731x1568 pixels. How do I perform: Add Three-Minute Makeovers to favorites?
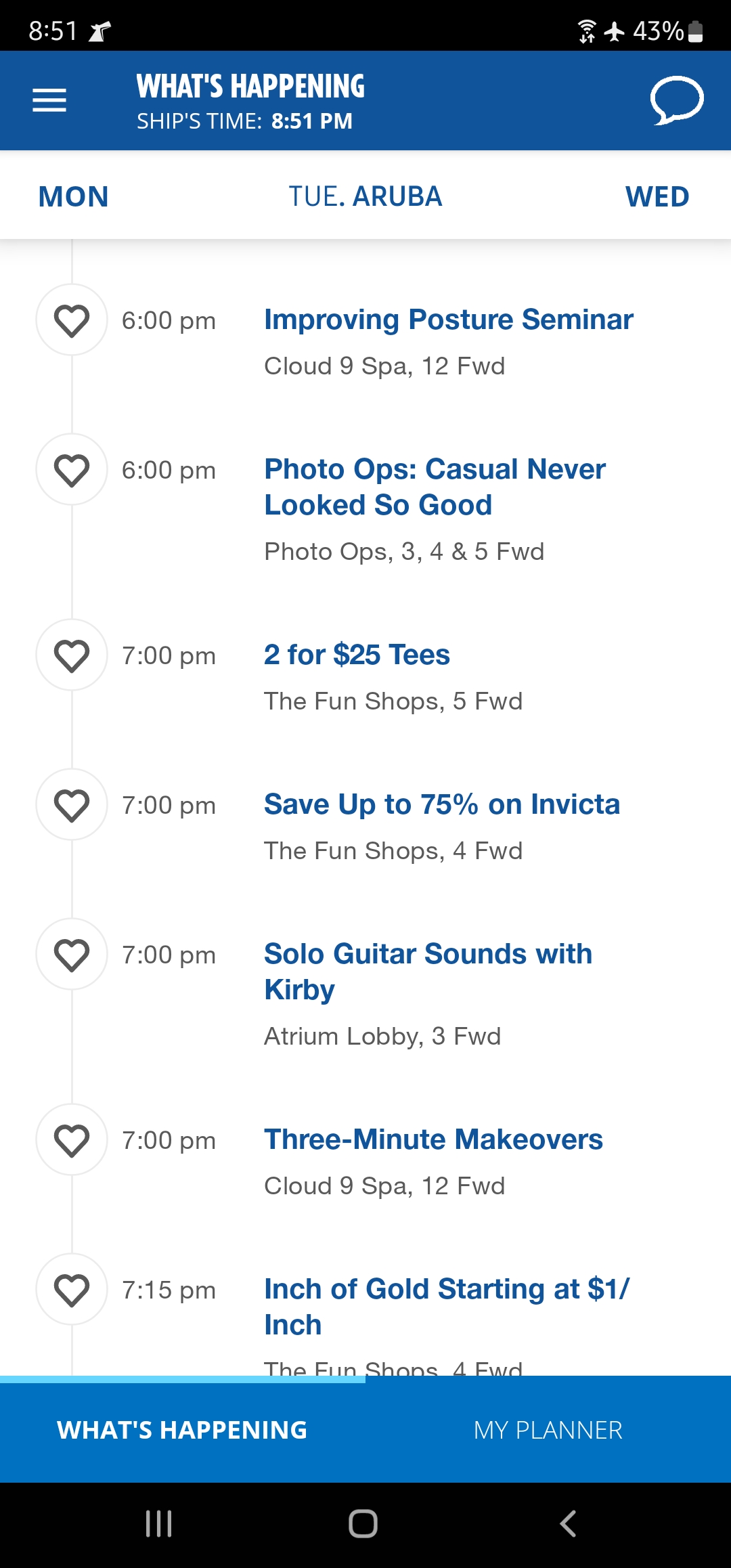pos(72,1140)
